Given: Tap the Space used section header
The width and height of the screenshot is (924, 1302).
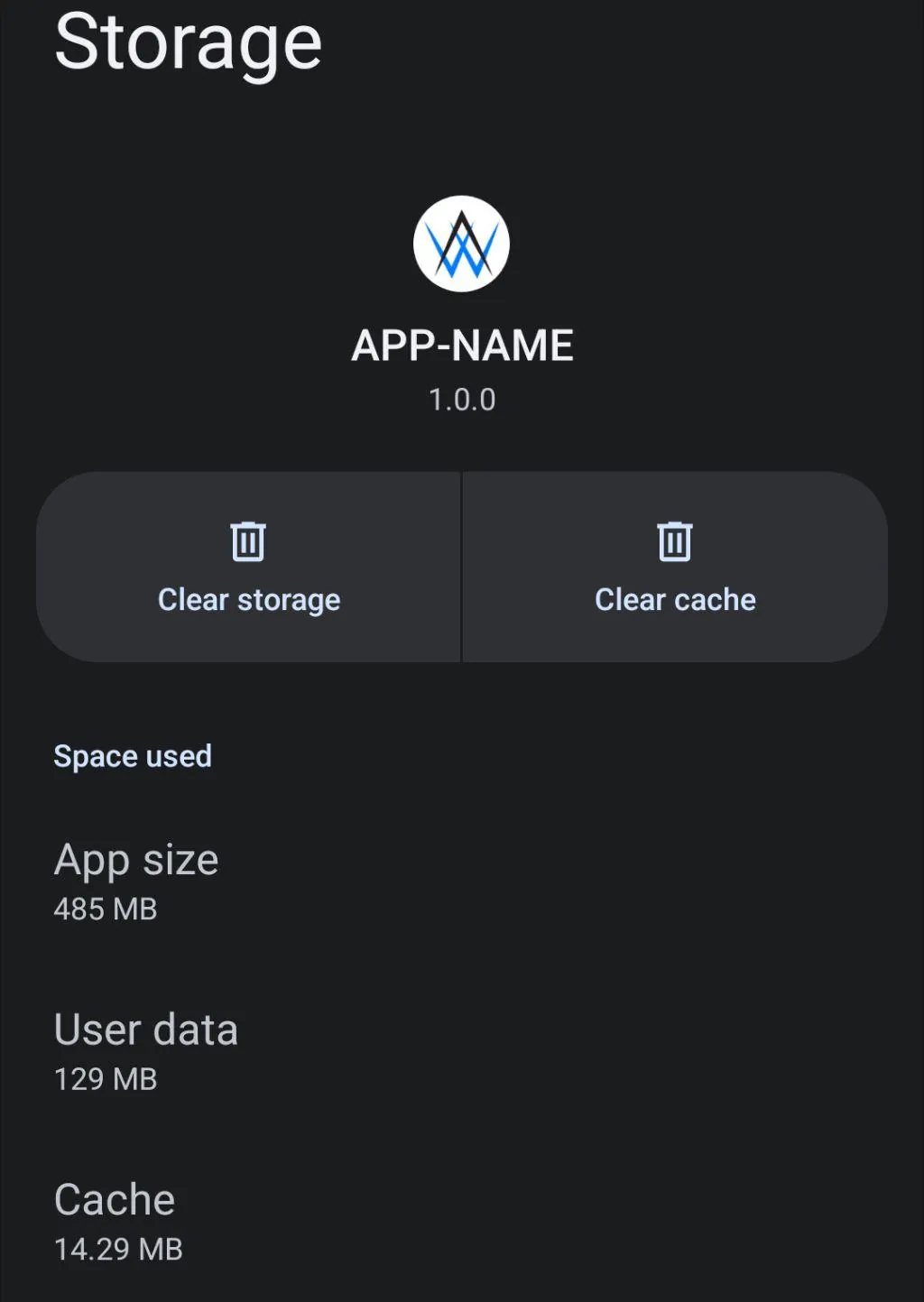Looking at the screenshot, I should point(133,756).
